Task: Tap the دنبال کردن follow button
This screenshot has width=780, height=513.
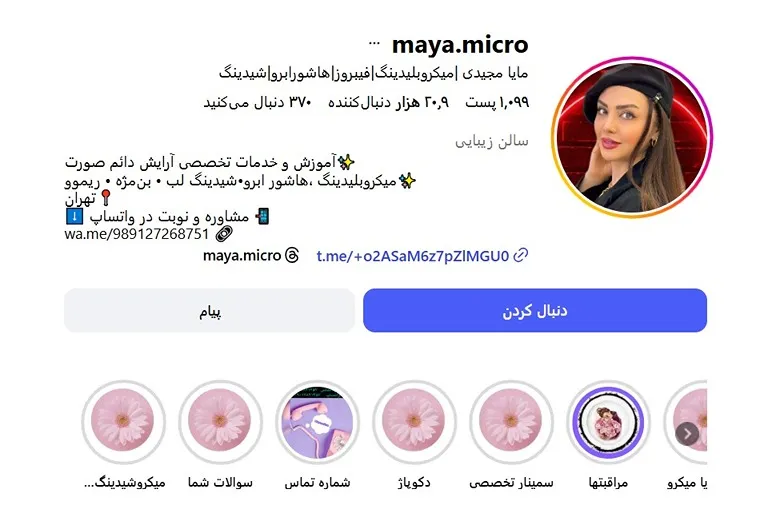Action: (534, 311)
